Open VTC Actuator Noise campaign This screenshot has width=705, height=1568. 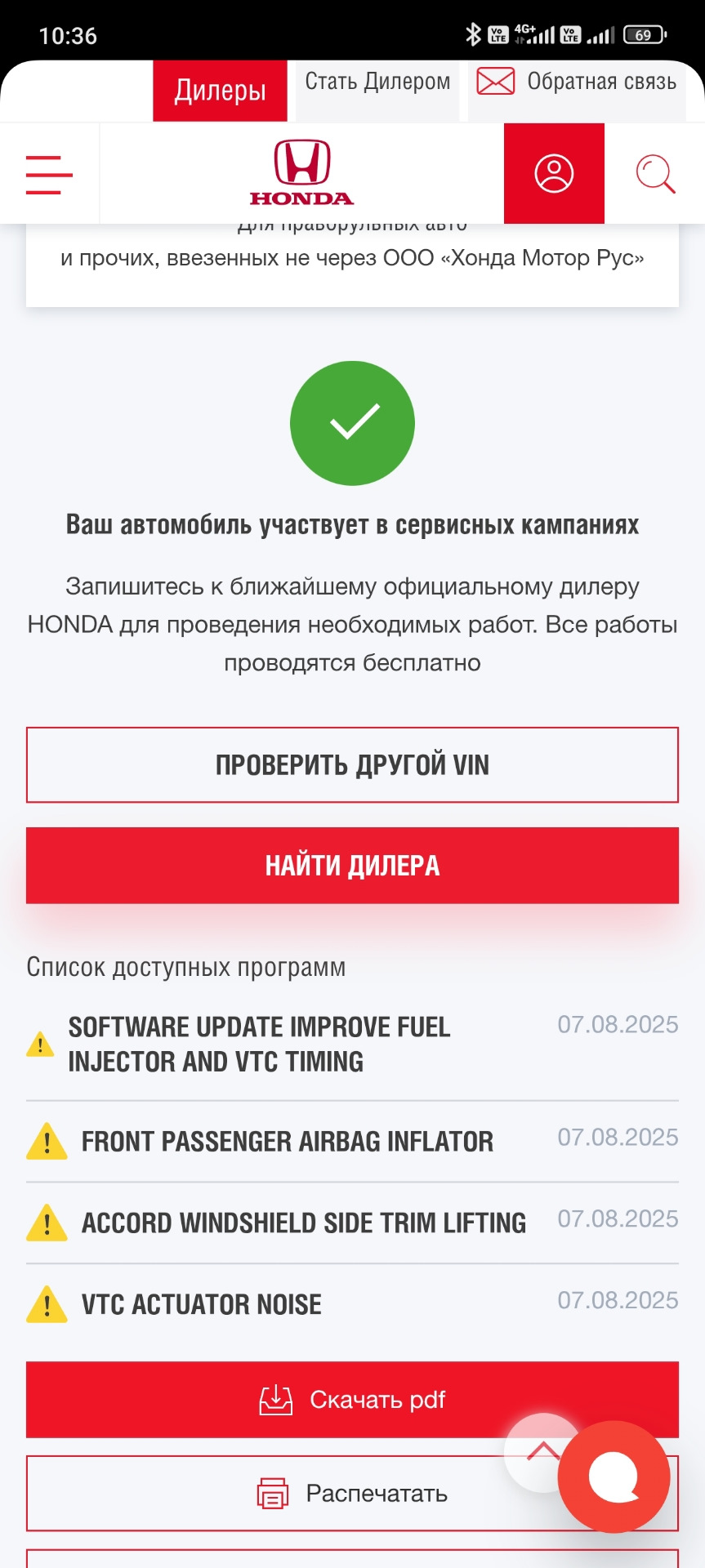click(201, 1304)
